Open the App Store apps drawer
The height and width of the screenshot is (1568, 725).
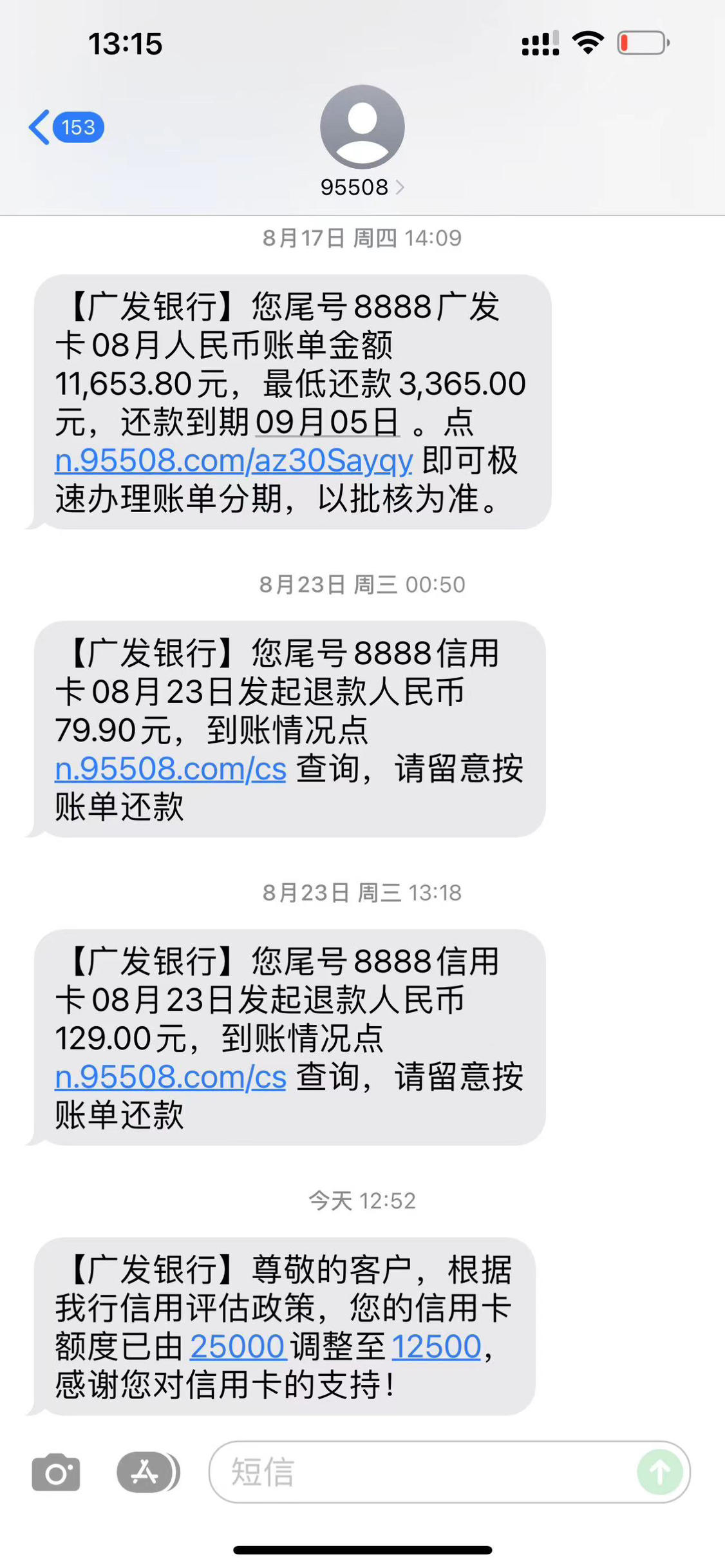(148, 1472)
